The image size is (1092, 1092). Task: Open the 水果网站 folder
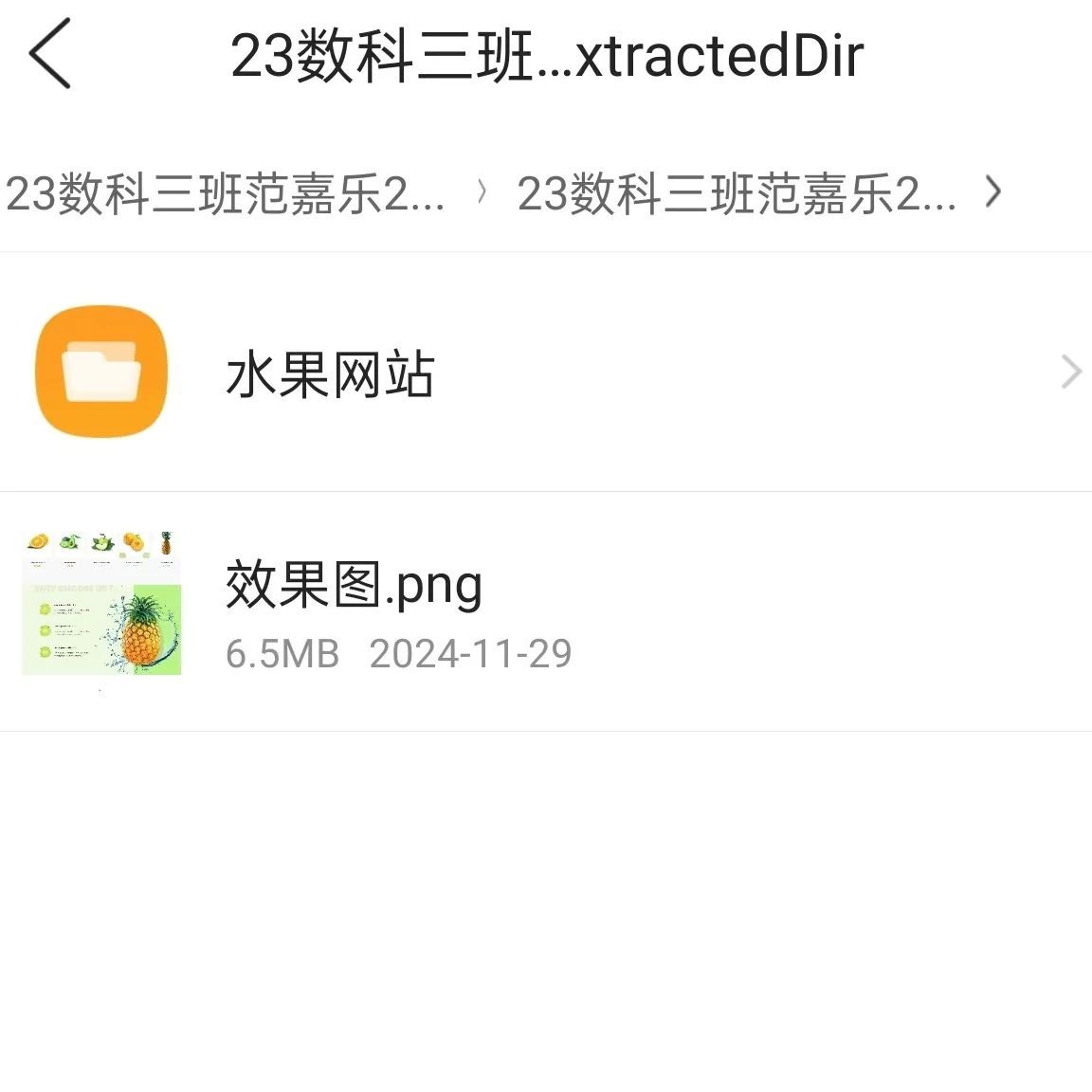click(x=330, y=373)
